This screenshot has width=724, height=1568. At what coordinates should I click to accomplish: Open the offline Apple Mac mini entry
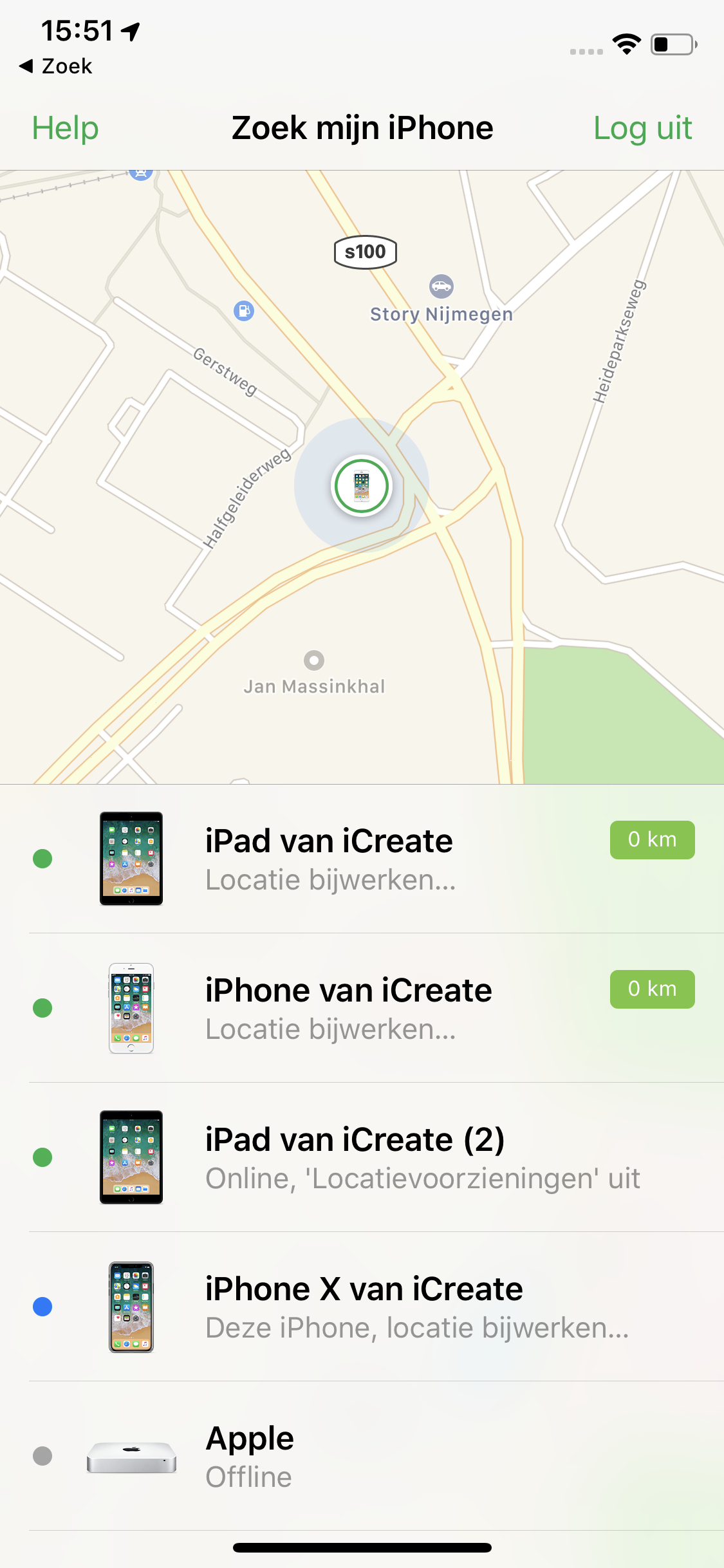(362, 1456)
